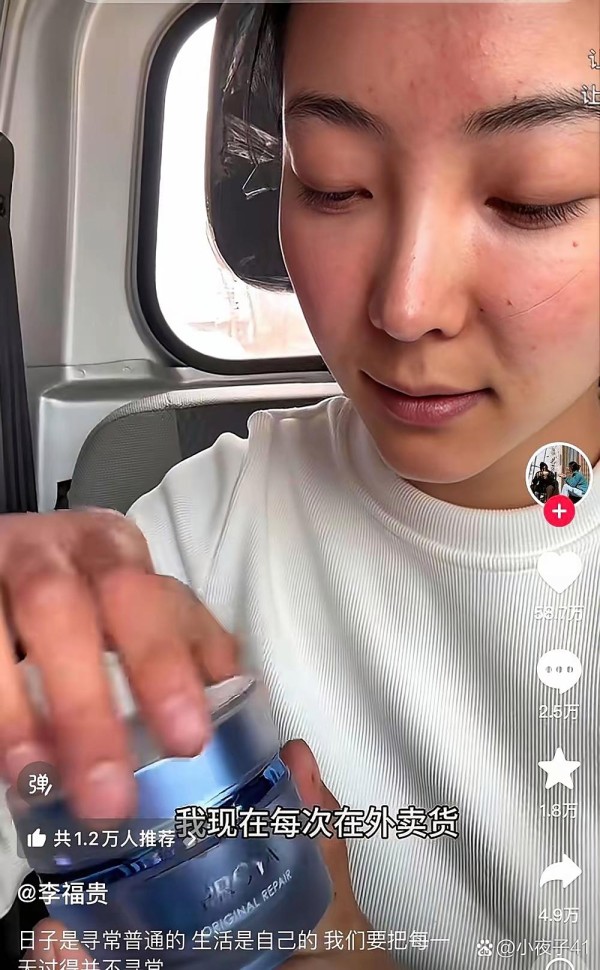Open the creator's profile avatar
Viewport: 600px width, 970px height.
pyautogui.click(x=559, y=475)
